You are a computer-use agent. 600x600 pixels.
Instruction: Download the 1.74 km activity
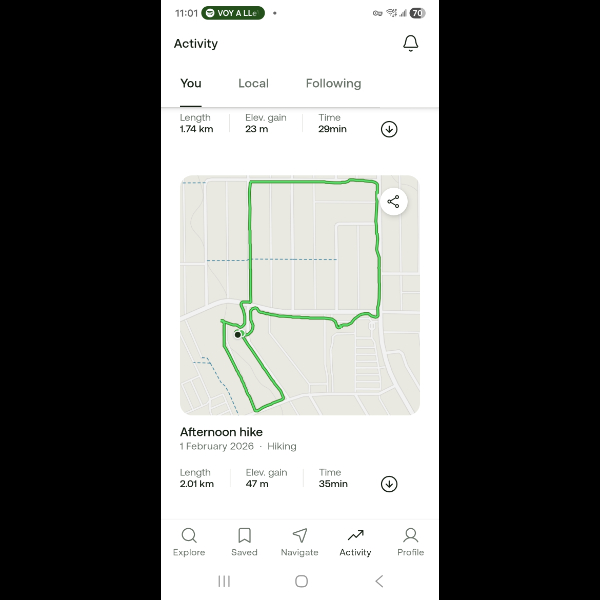[x=389, y=129]
